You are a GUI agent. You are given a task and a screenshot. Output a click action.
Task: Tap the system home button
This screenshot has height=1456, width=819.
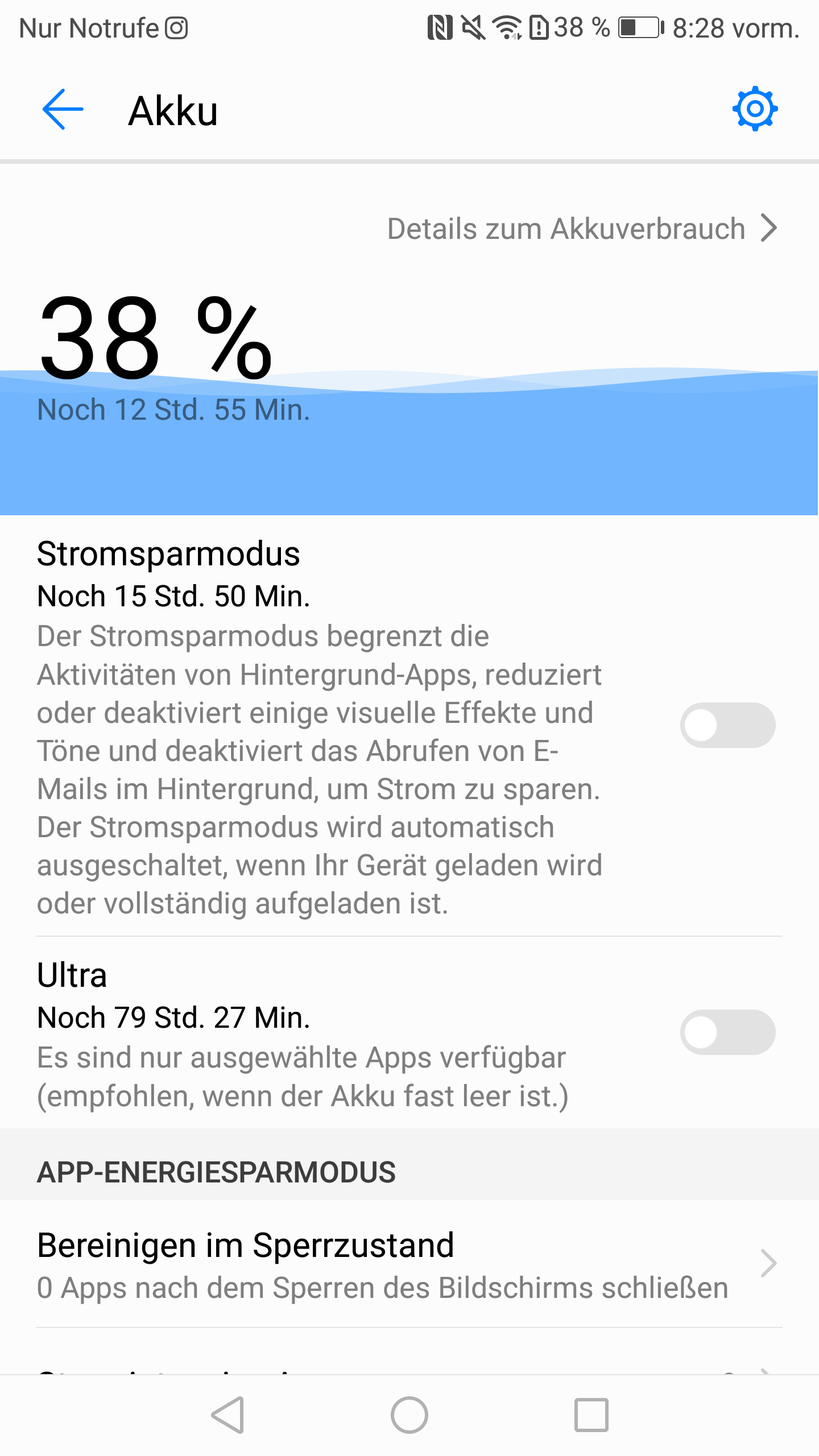point(409,1415)
